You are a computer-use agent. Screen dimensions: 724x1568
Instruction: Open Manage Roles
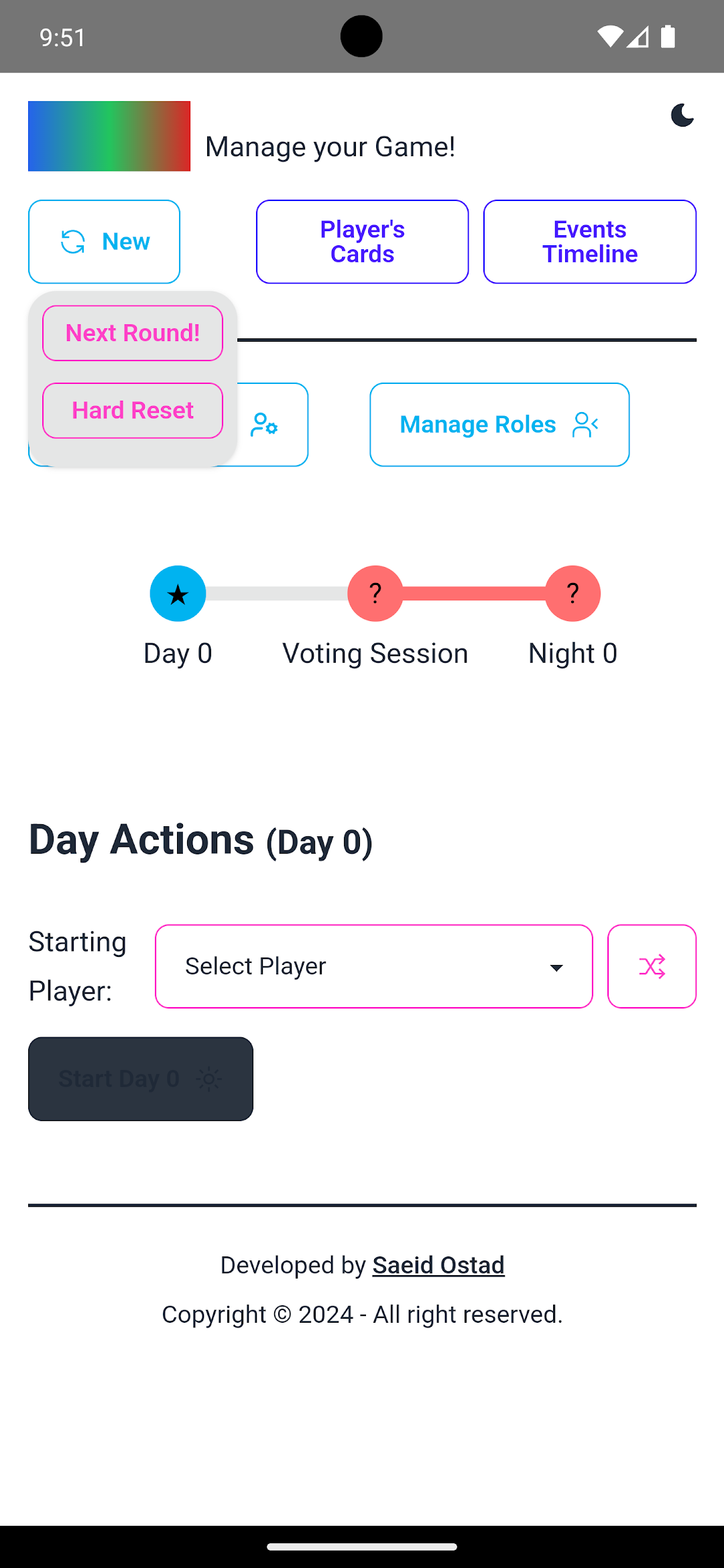pyautogui.click(x=499, y=425)
